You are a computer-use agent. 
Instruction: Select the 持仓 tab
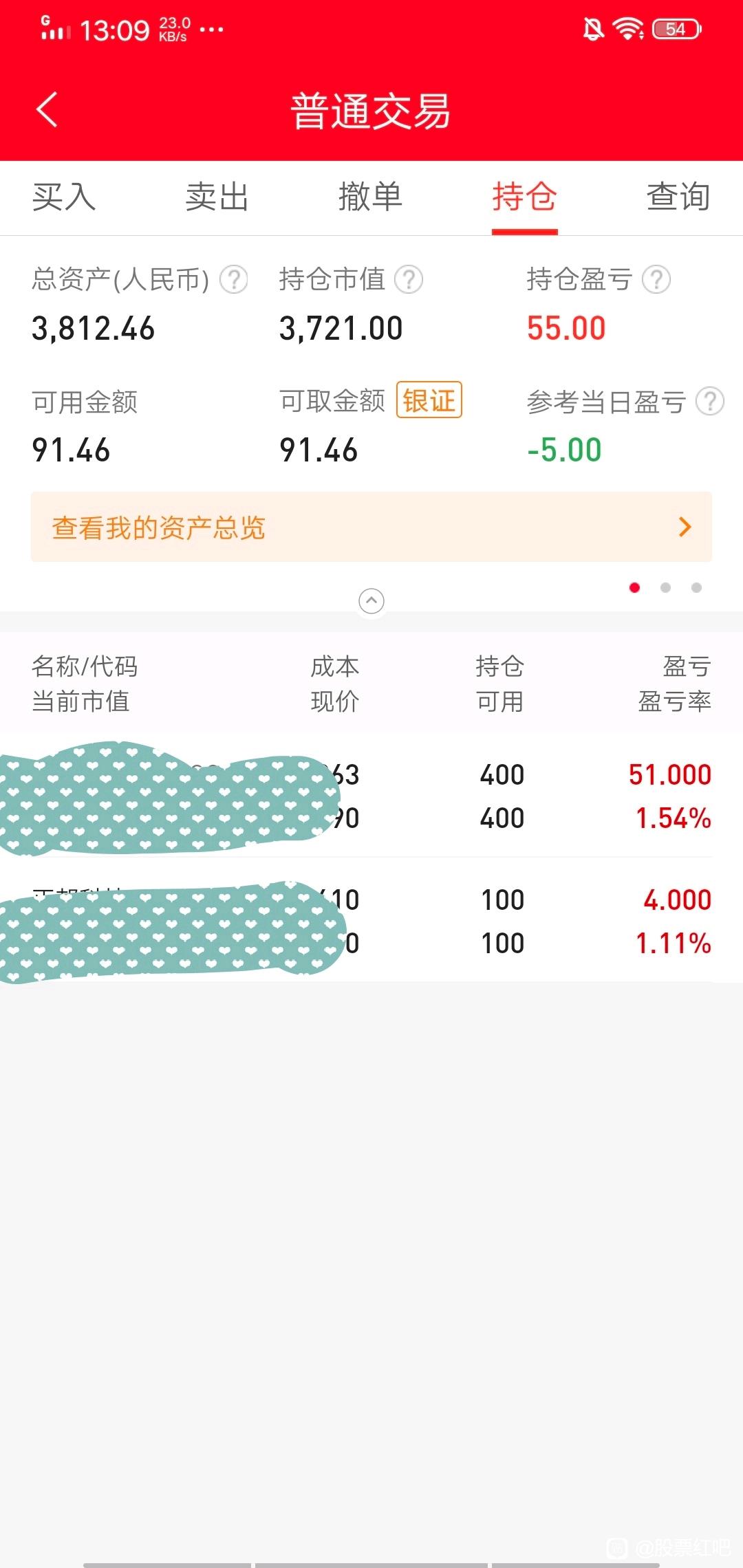[524, 197]
